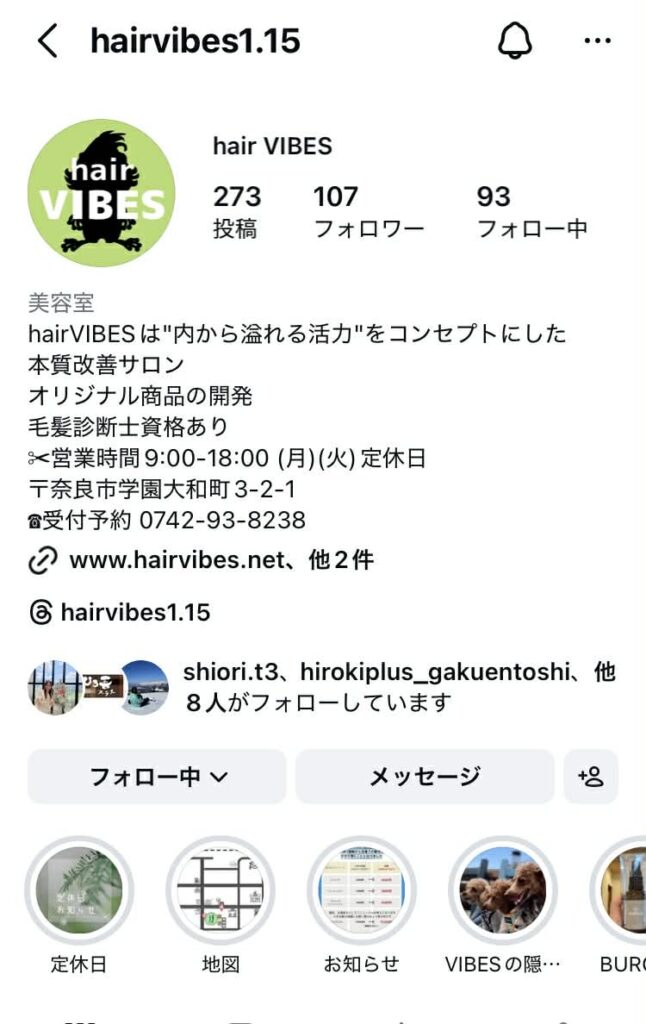Expand the フォロー中 dropdown button
Screen dimensions: 646x1024
click(157, 776)
